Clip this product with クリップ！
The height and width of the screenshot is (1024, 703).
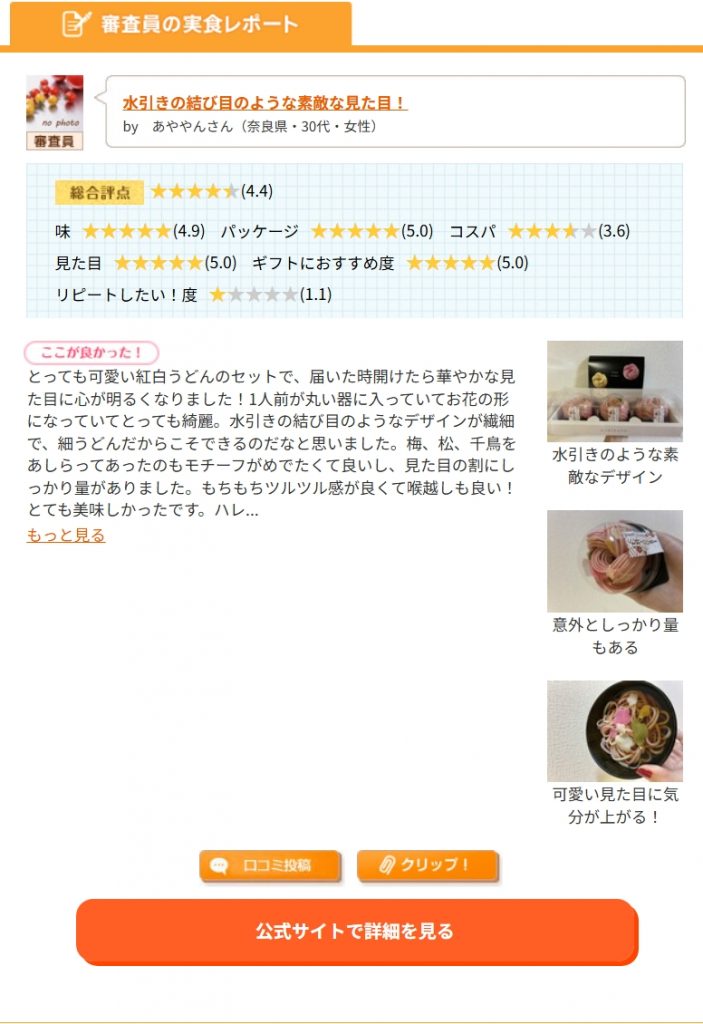[x=427, y=866]
